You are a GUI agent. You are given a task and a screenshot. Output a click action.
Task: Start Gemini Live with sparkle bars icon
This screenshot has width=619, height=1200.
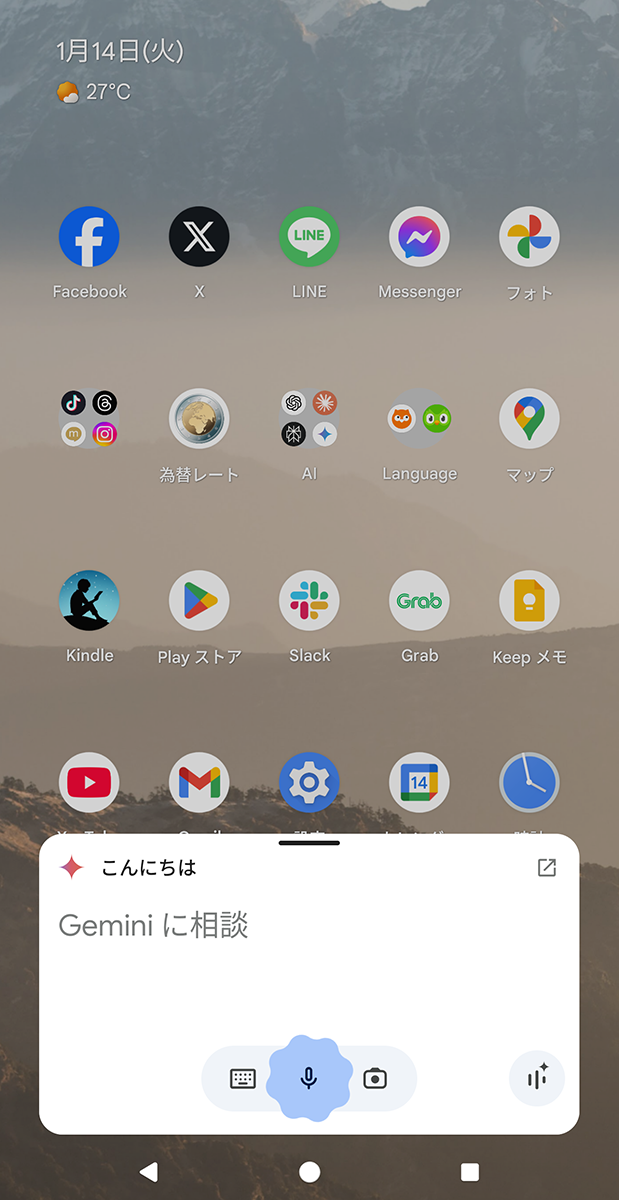[537, 1078]
